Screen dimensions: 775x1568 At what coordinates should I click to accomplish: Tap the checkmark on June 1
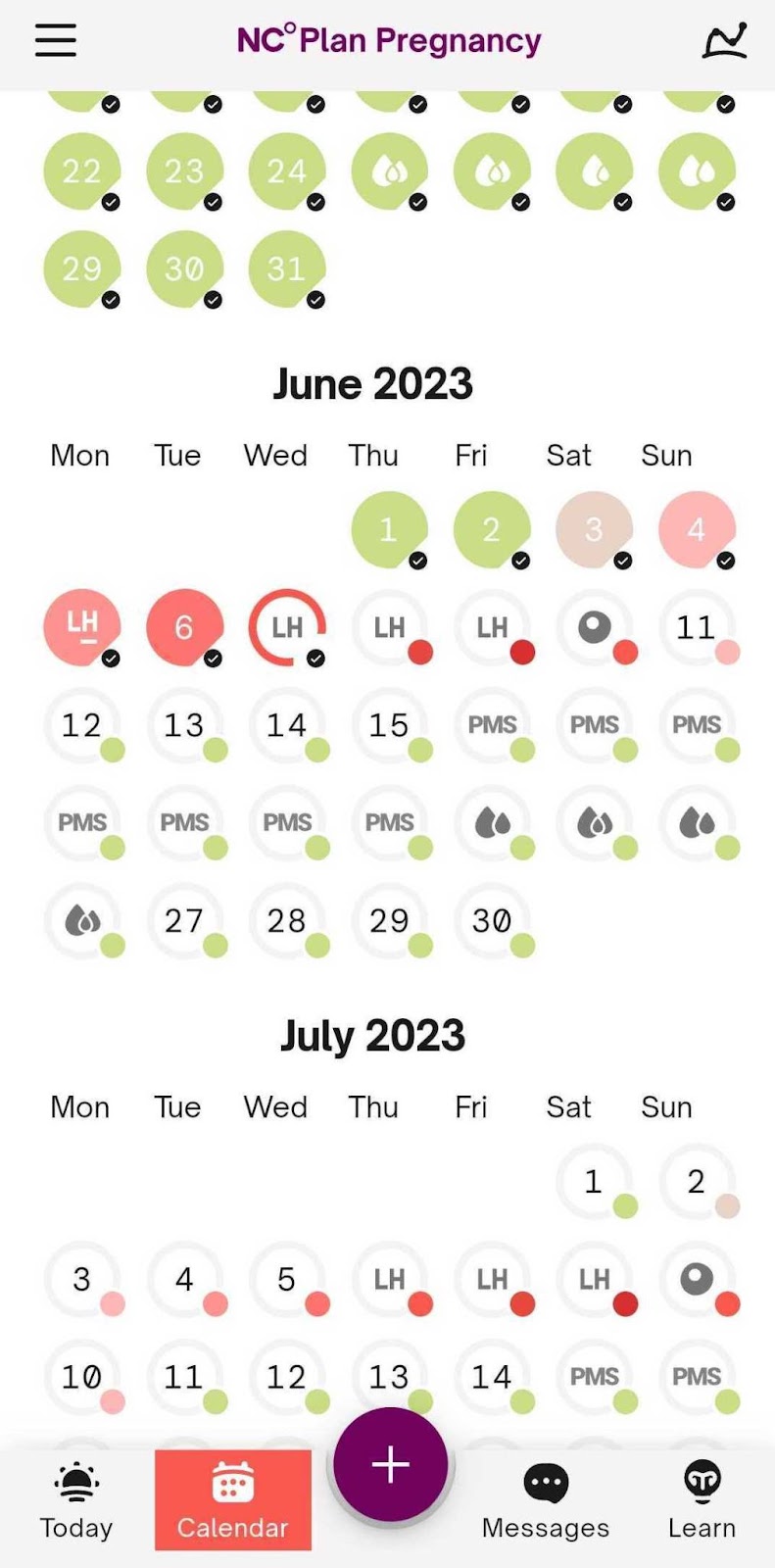click(415, 561)
